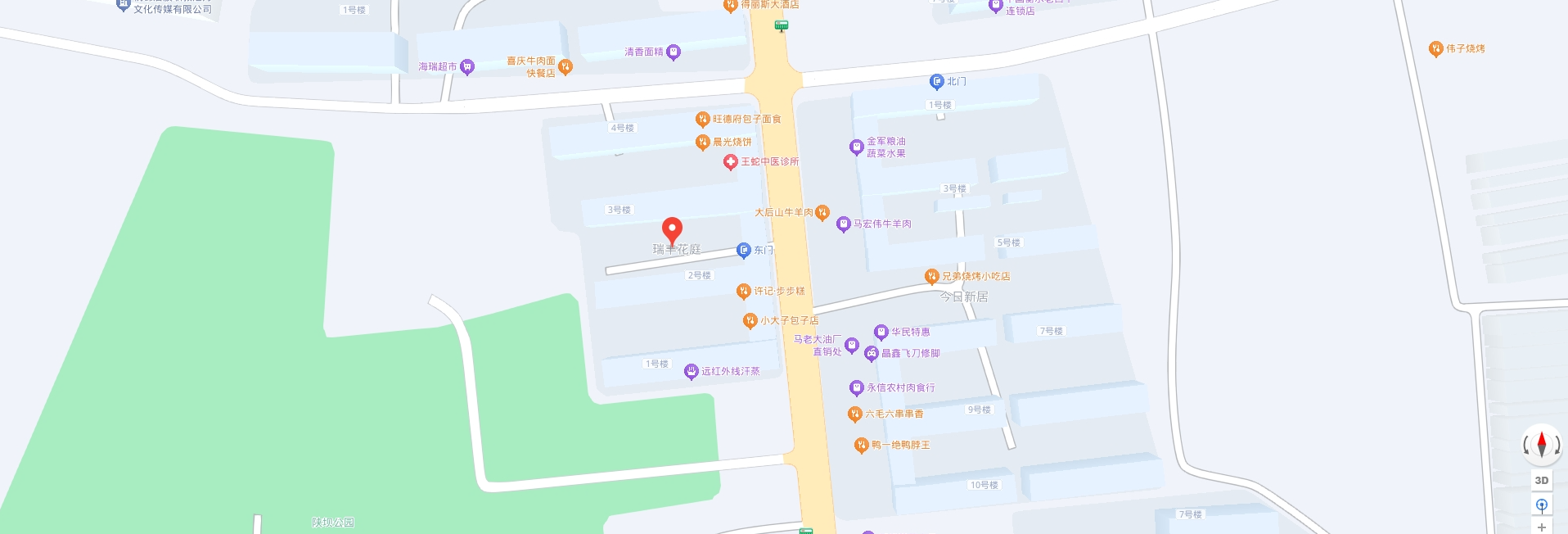The width and height of the screenshot is (1568, 534).
Task: Zoom in with the plus button
Action: click(1542, 527)
